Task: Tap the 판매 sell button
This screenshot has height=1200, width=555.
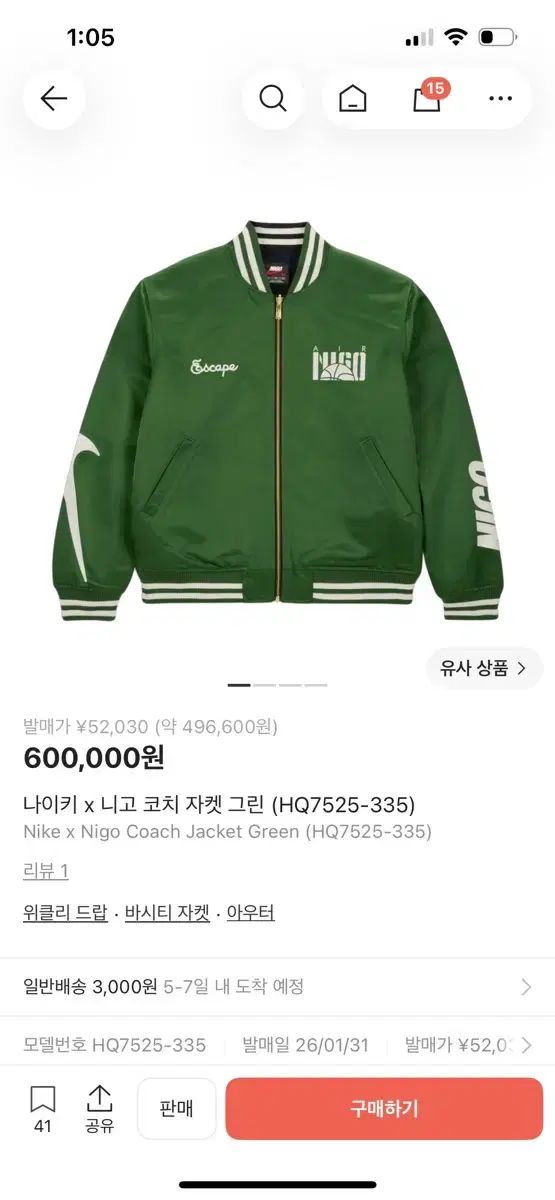Action: (176, 1108)
